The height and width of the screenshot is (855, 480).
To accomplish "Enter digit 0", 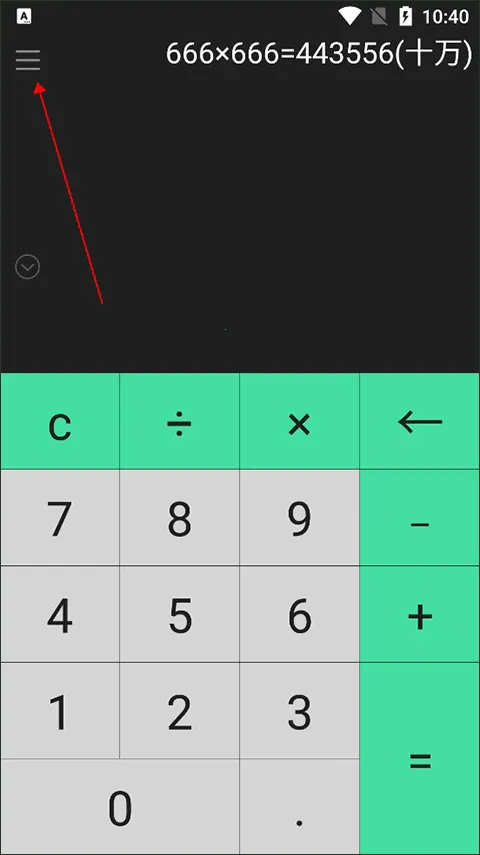I will (120, 807).
